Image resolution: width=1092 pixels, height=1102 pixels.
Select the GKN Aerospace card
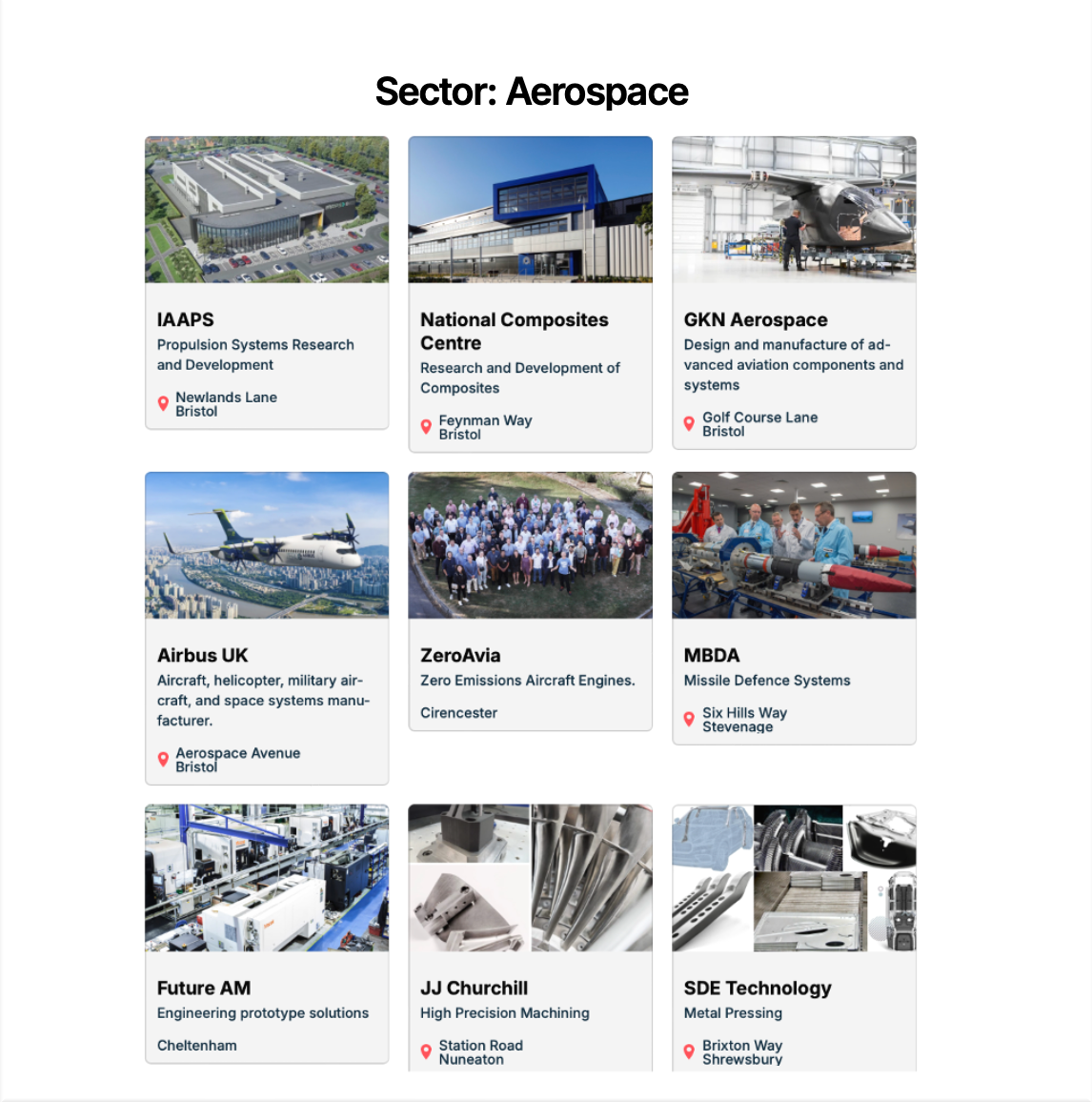click(794, 293)
